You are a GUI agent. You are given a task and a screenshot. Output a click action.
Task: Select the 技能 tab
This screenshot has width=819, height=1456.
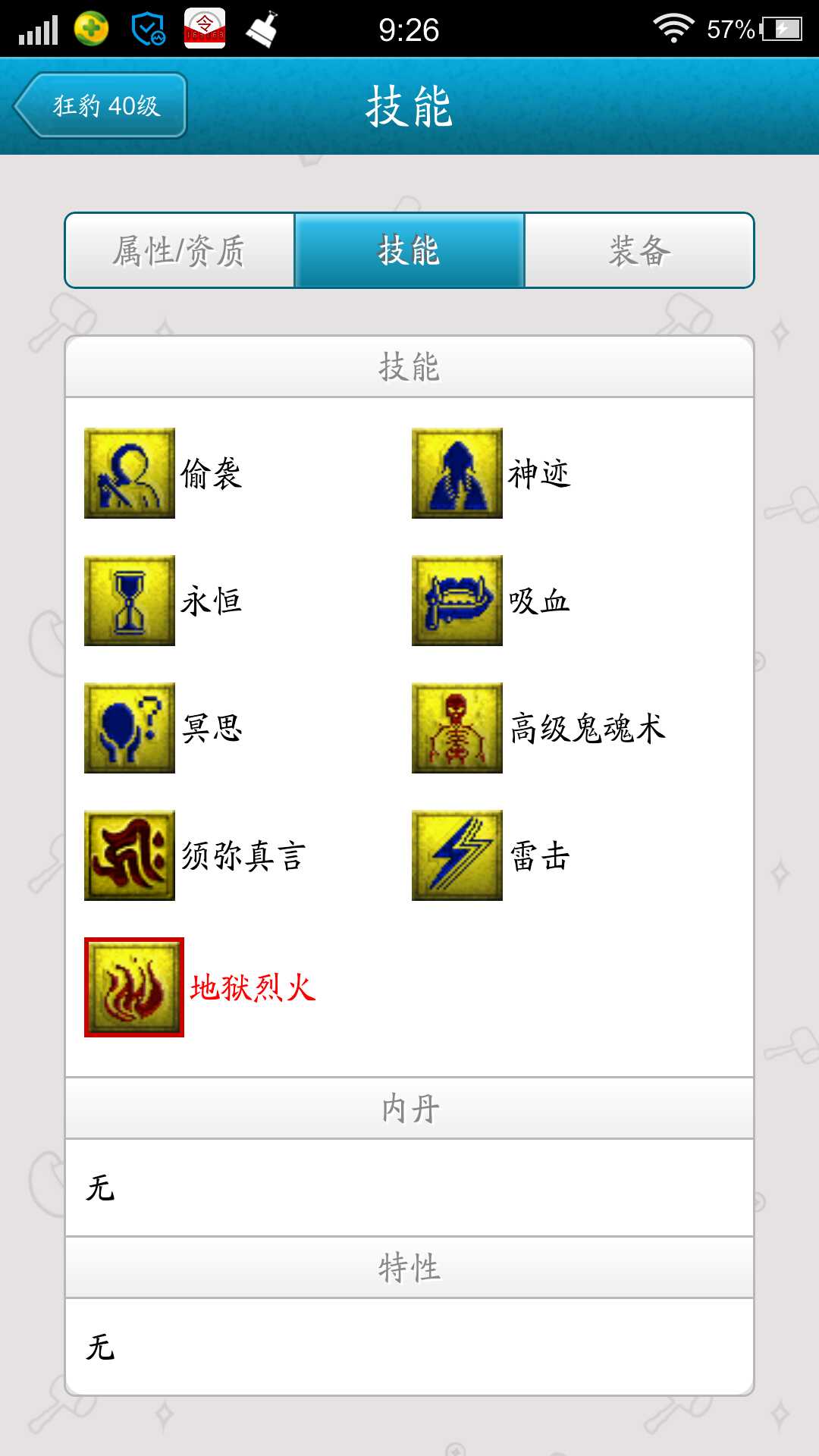click(x=409, y=251)
